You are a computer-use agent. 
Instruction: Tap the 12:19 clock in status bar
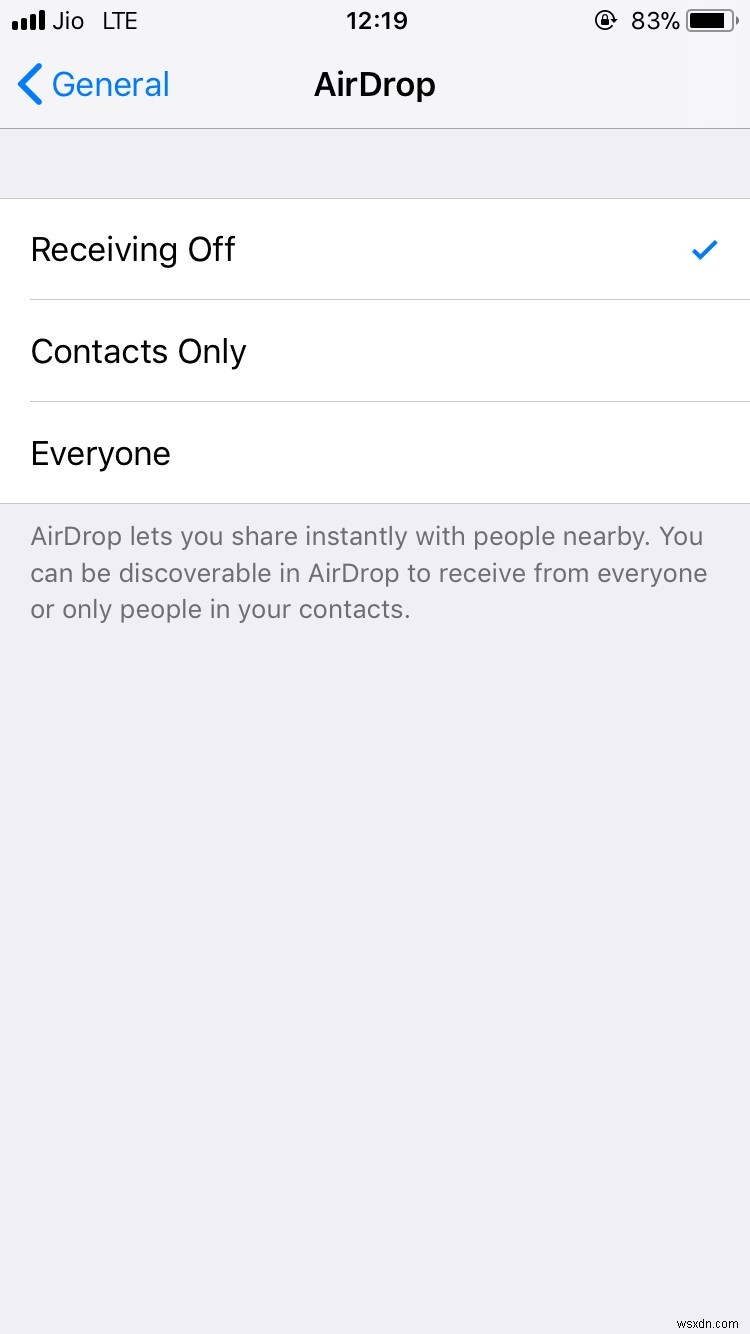(376, 20)
